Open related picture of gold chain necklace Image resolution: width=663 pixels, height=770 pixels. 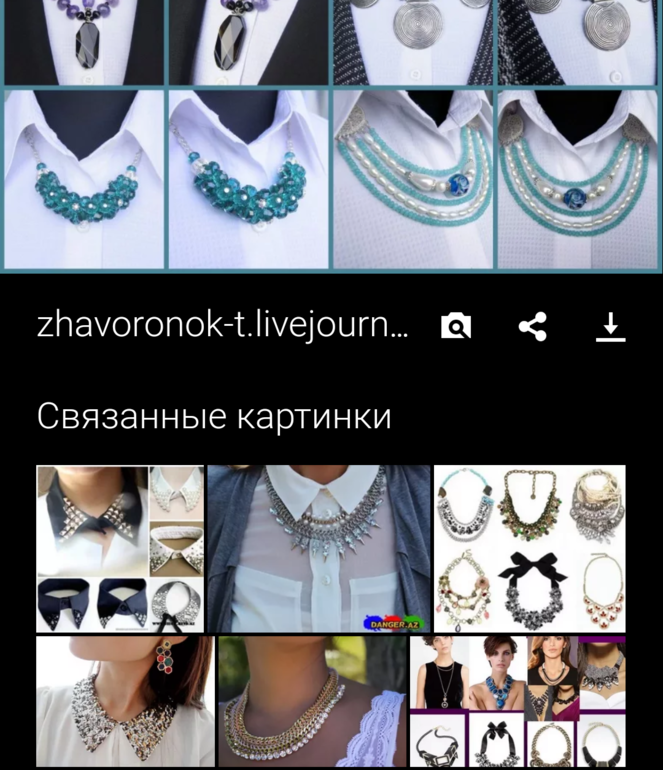click(313, 702)
